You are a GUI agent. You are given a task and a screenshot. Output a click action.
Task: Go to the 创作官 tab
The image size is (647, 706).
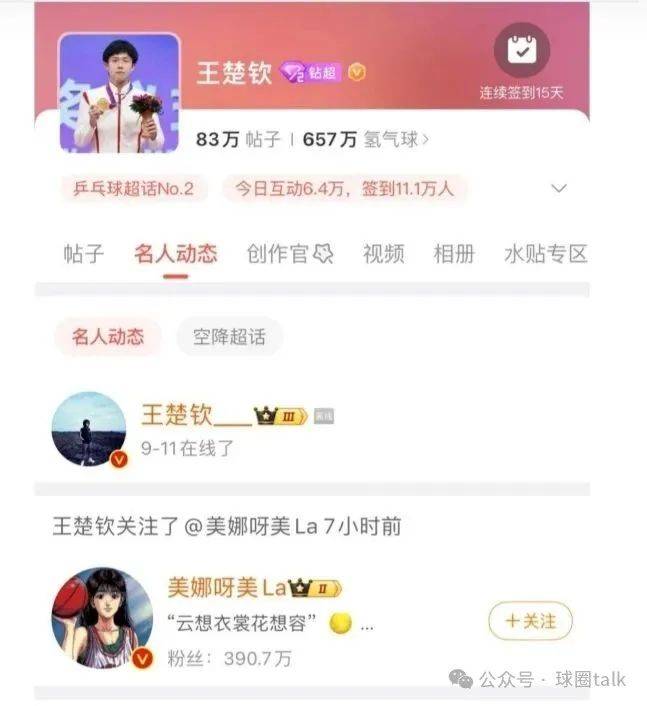tap(289, 253)
